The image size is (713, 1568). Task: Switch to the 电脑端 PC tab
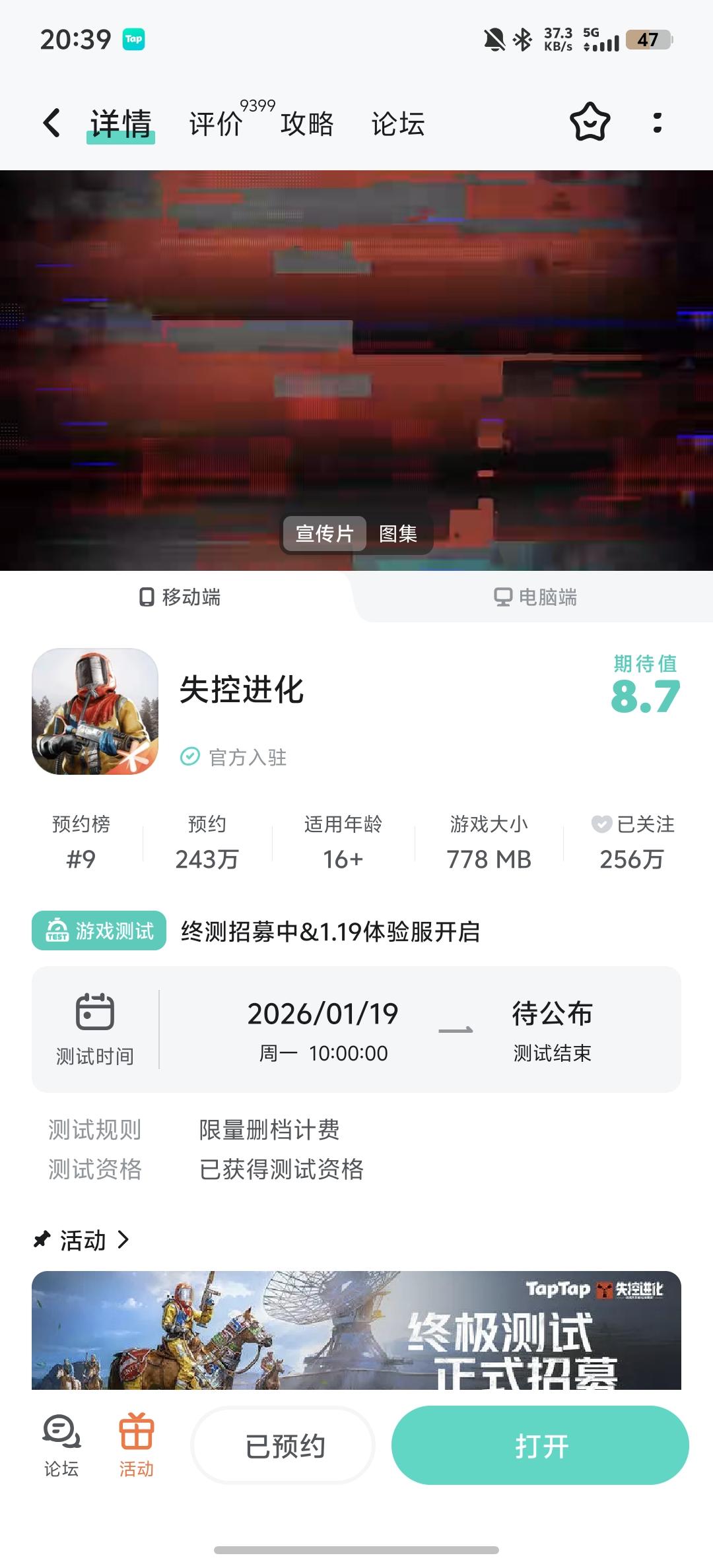[535, 597]
